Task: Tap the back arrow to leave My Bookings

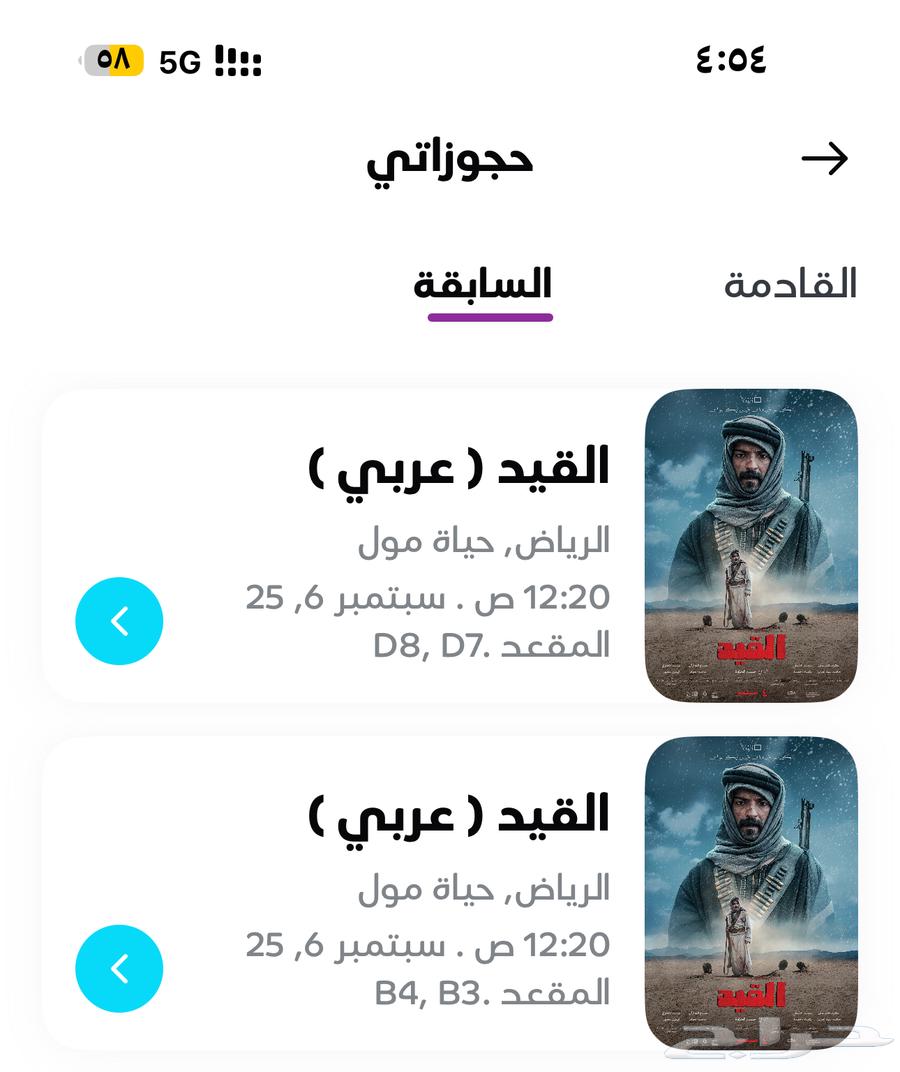Action: pyautogui.click(x=826, y=157)
